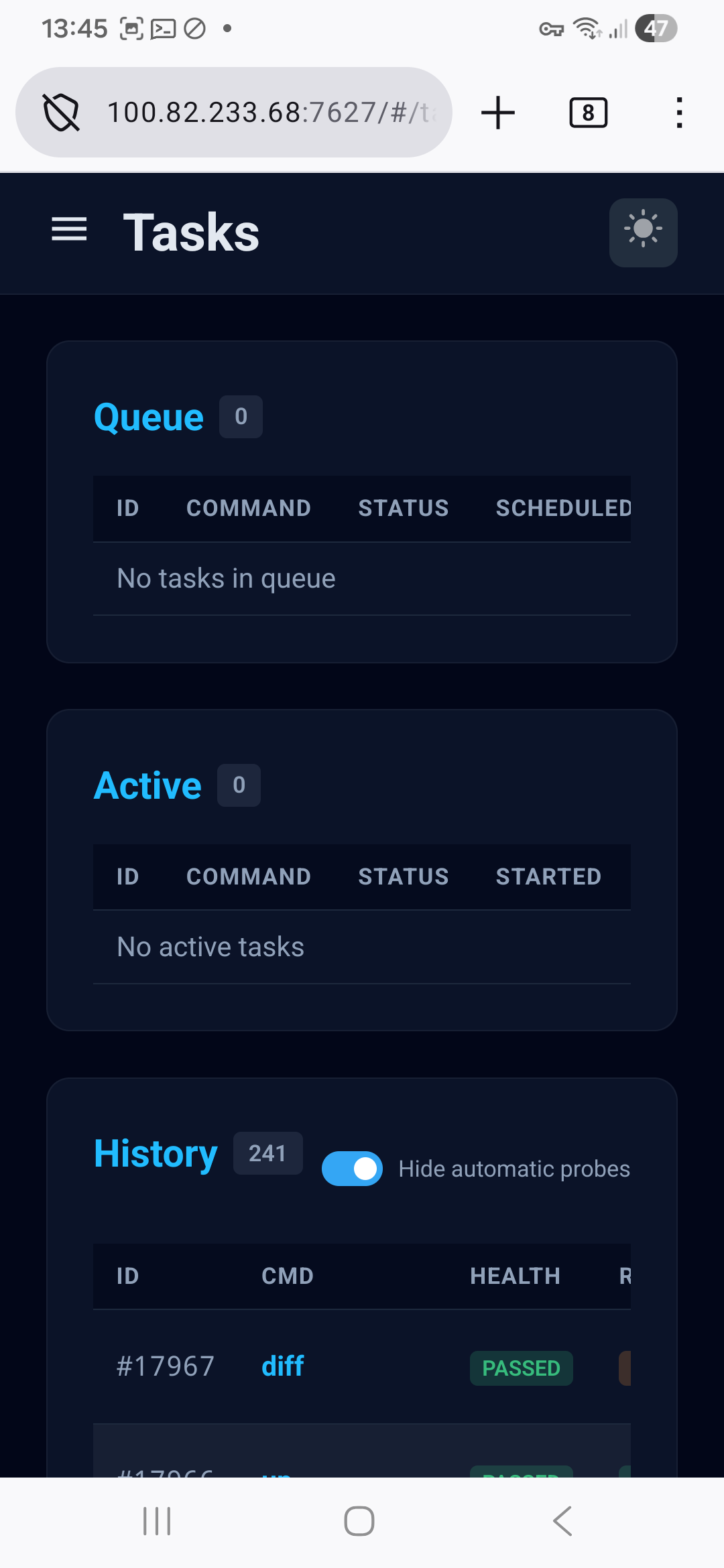Open the navigation drawer hamburger menu
724x1568 pixels.
click(x=68, y=231)
